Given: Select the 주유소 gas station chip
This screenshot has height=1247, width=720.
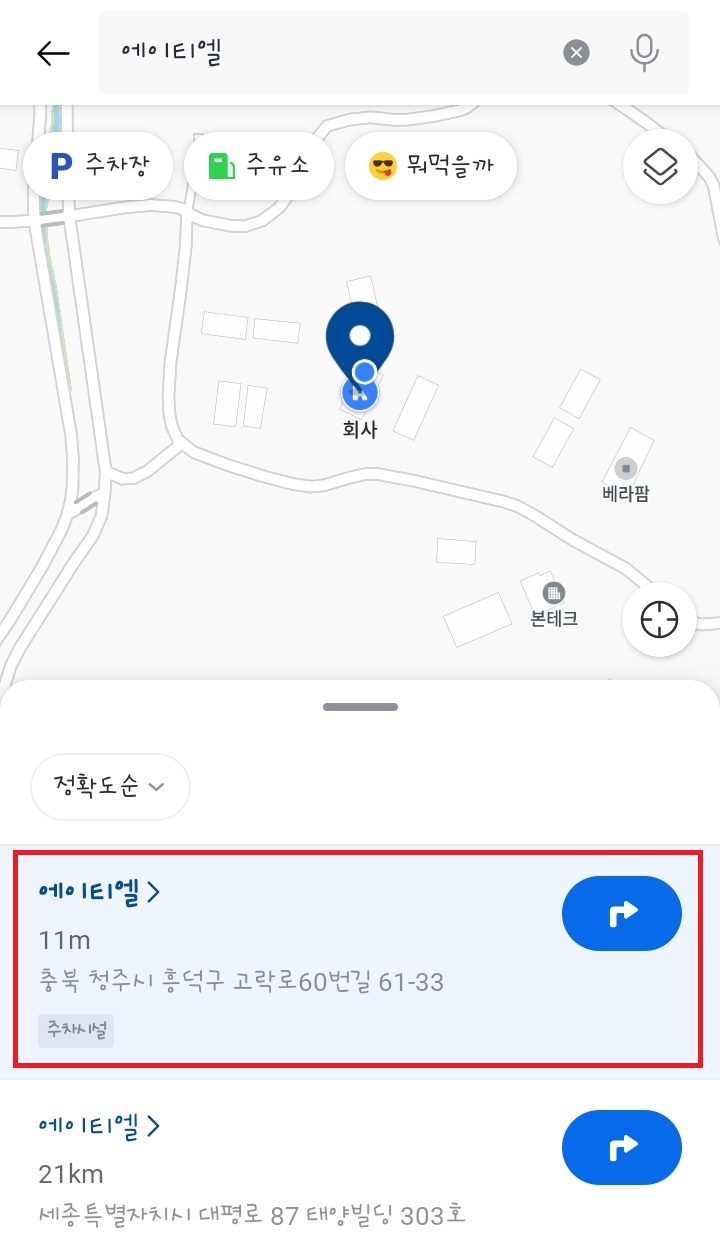Looking at the screenshot, I should coord(258,166).
